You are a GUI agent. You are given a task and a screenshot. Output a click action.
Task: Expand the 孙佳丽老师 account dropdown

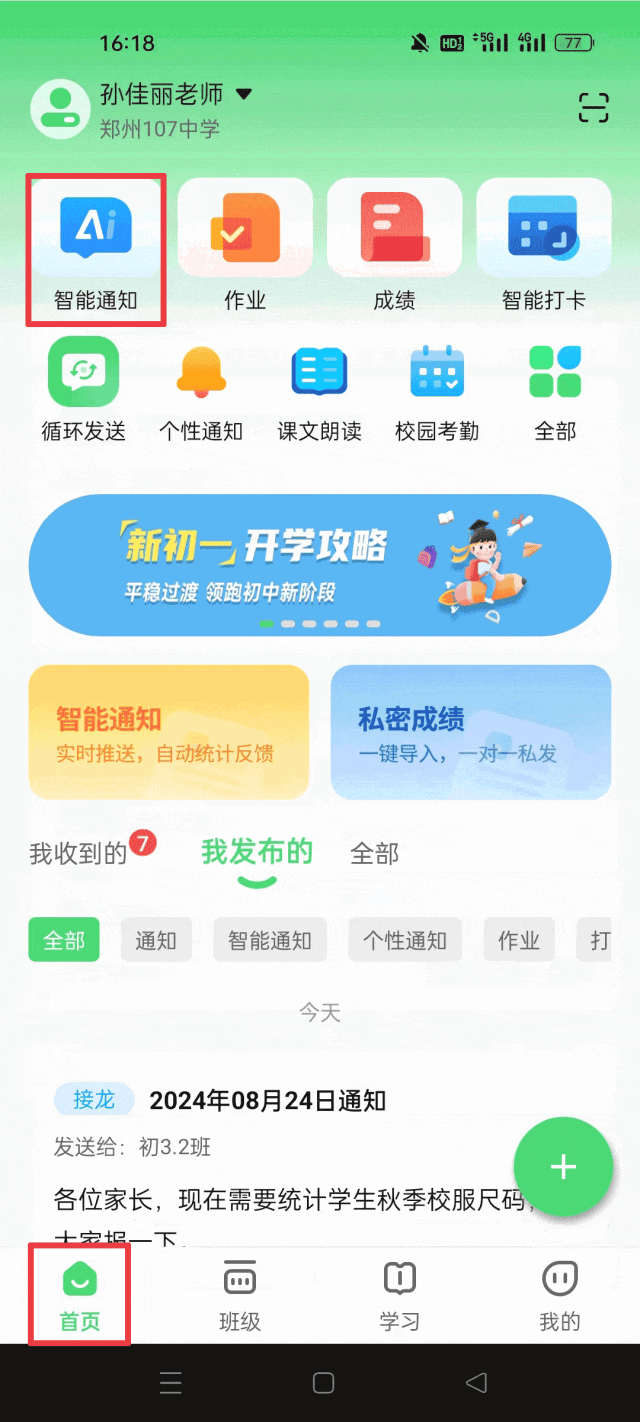click(x=243, y=95)
